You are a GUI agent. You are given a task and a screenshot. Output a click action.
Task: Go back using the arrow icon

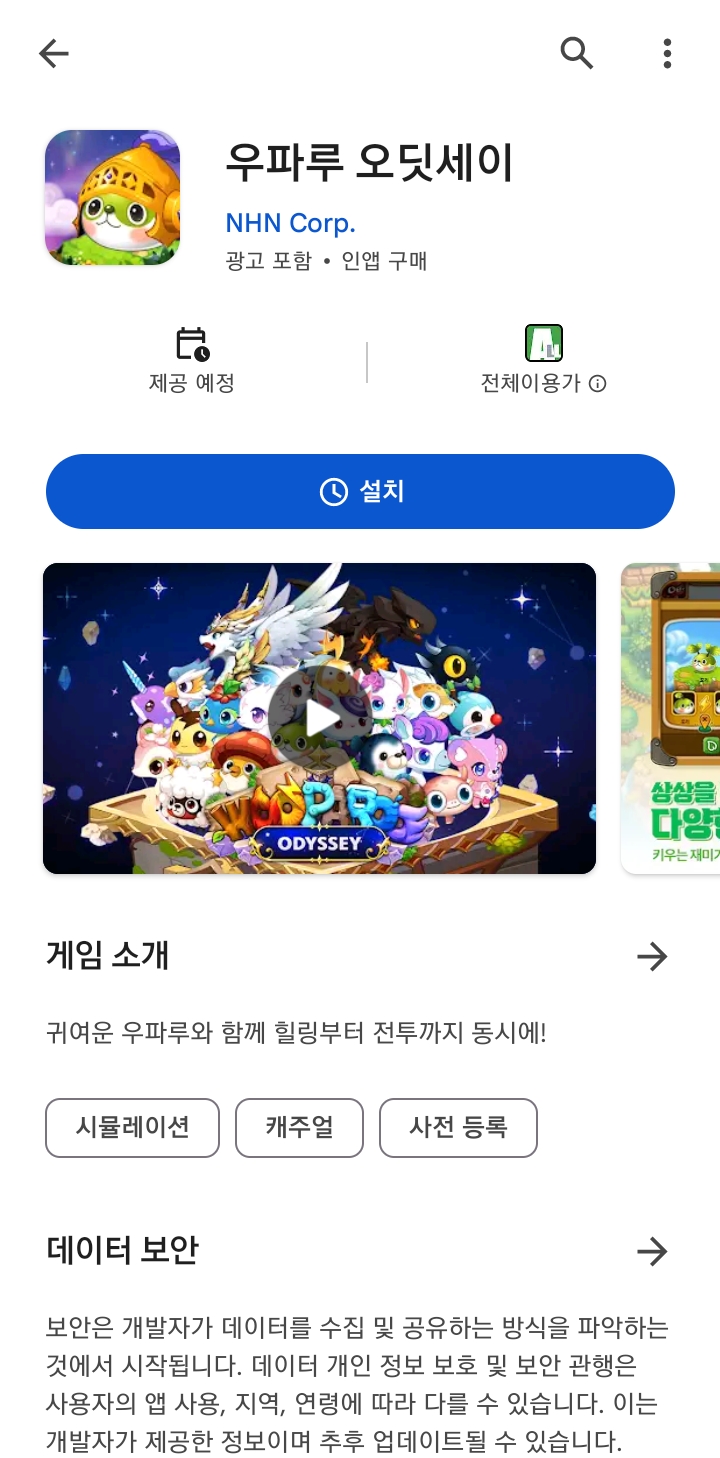coord(54,53)
